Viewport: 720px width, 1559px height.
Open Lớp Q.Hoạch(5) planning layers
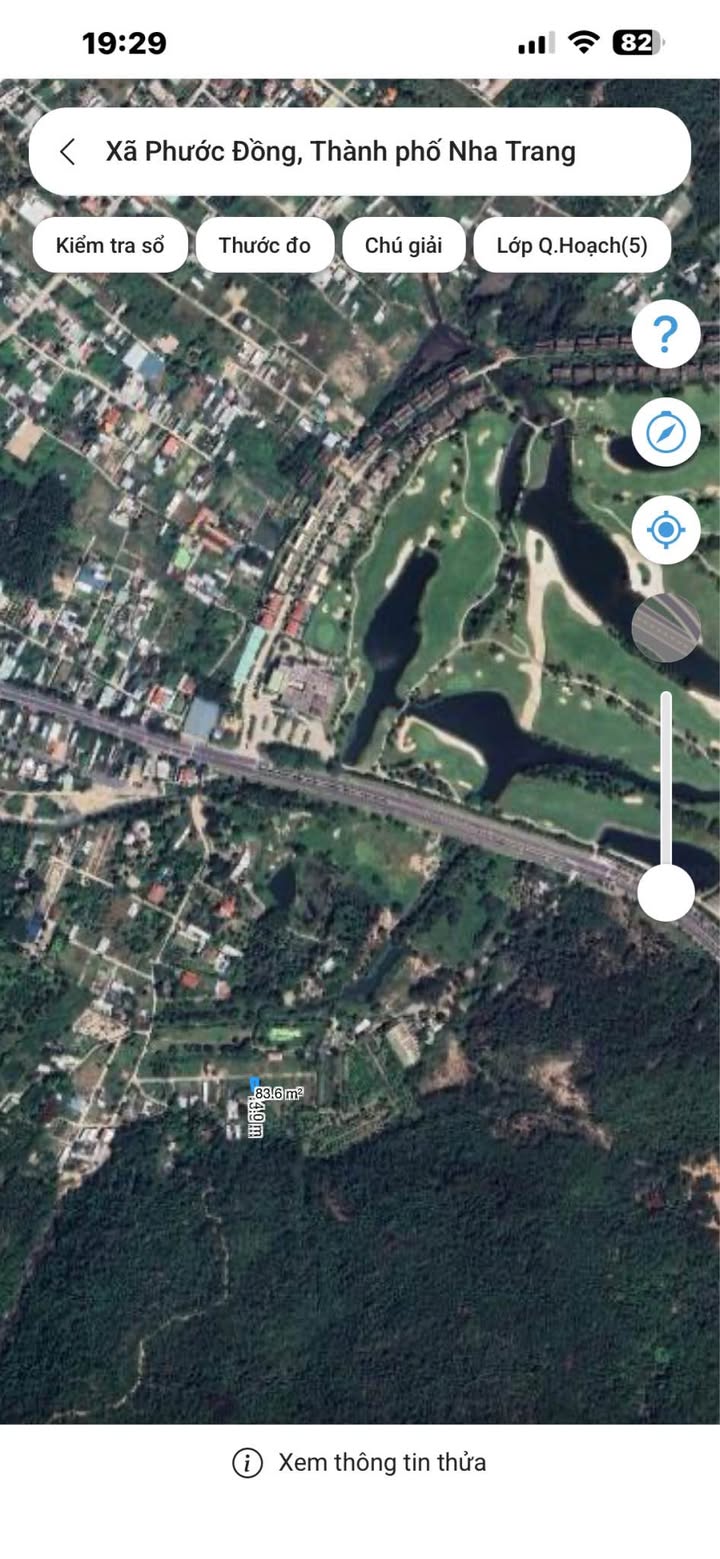(x=571, y=245)
